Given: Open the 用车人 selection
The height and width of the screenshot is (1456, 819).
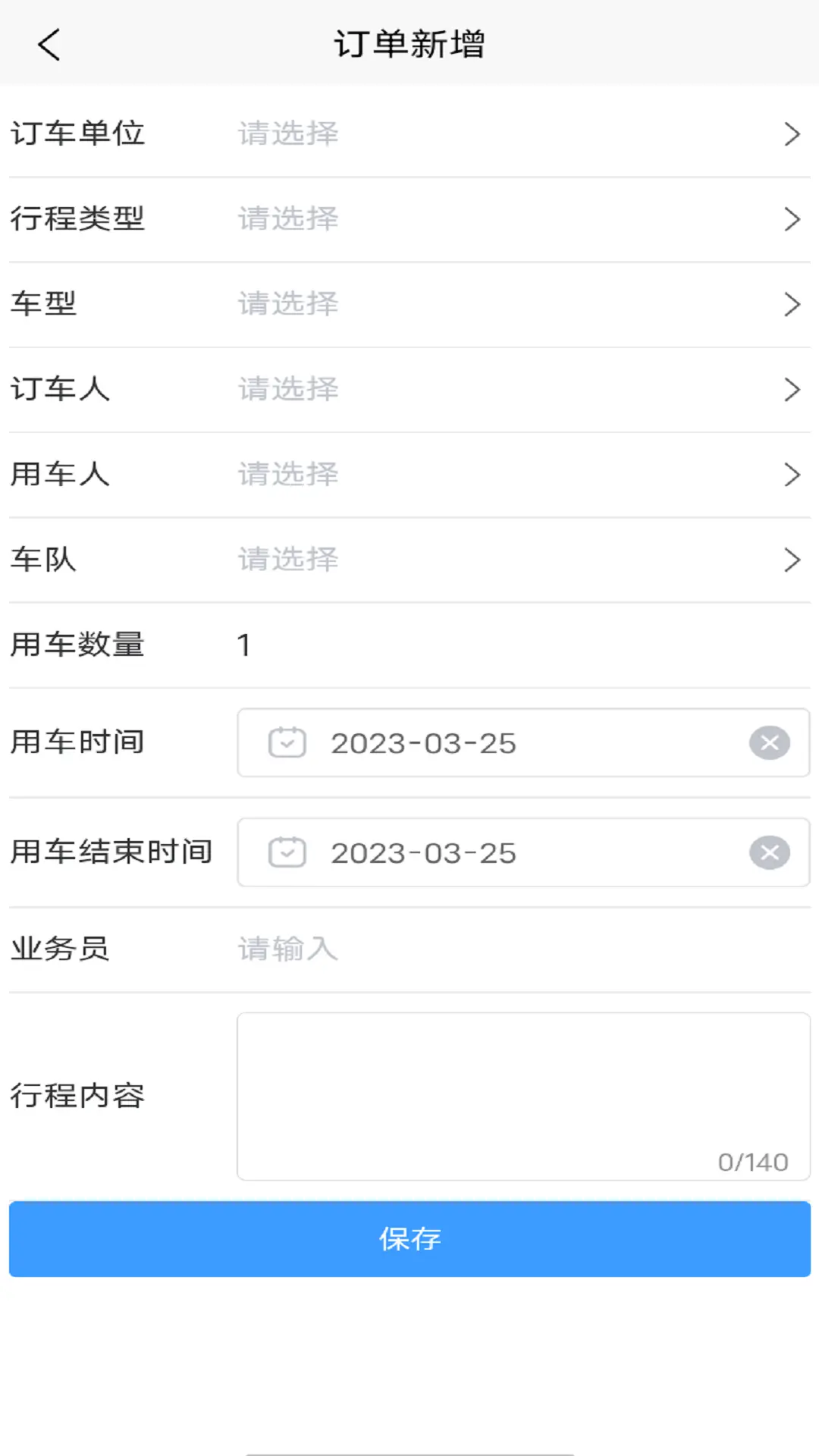Looking at the screenshot, I should tap(409, 475).
